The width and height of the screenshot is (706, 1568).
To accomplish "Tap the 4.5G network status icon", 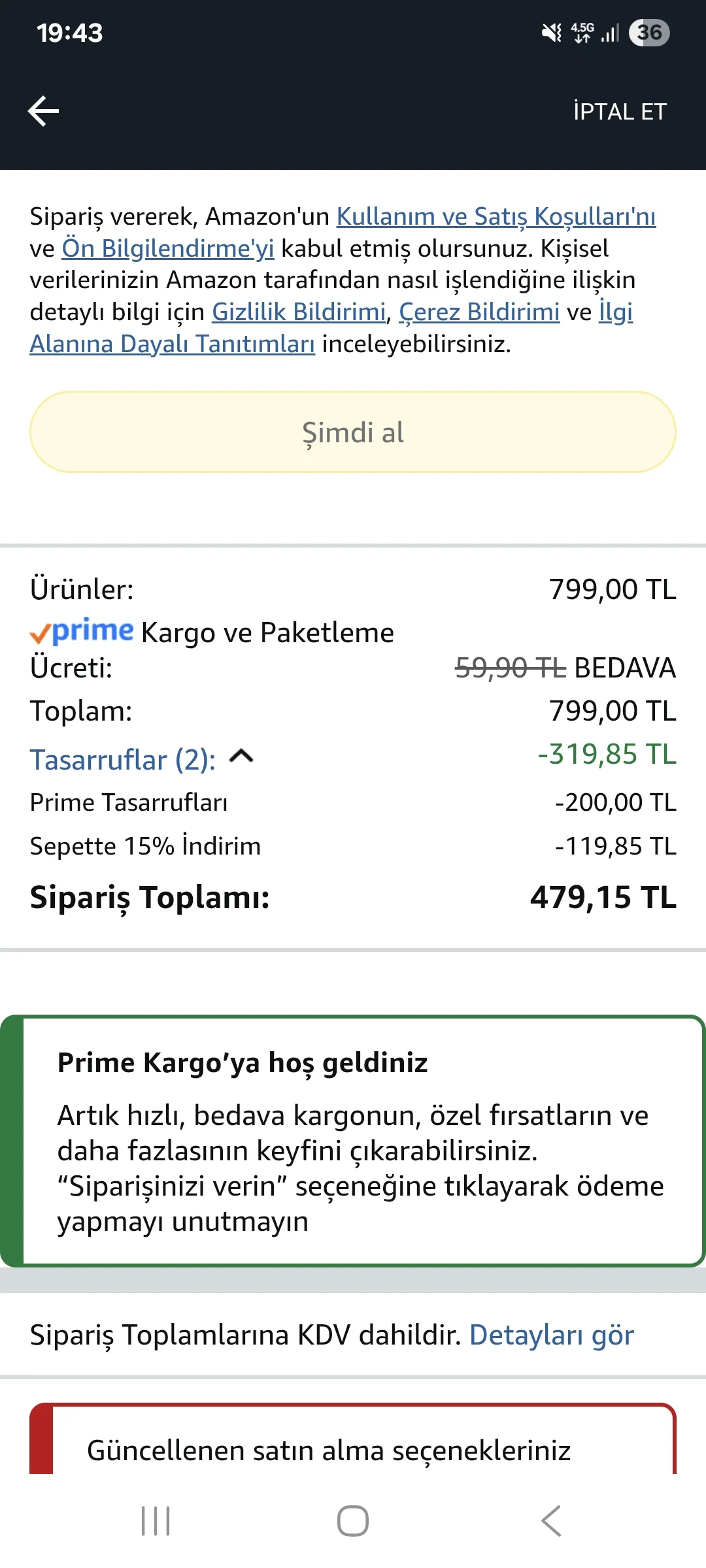I will (x=581, y=33).
